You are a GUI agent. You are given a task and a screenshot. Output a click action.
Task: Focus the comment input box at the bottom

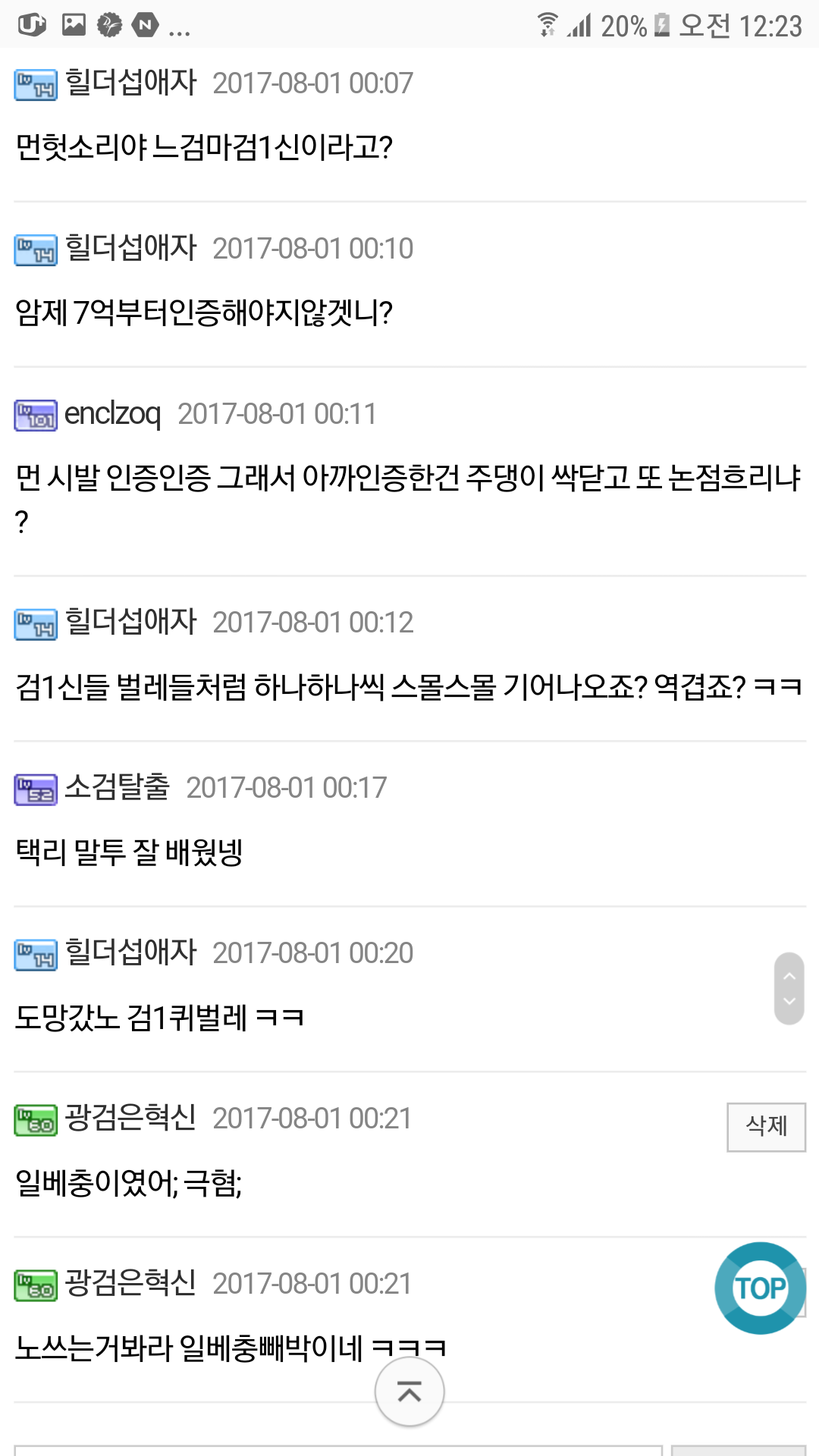tap(338, 1450)
